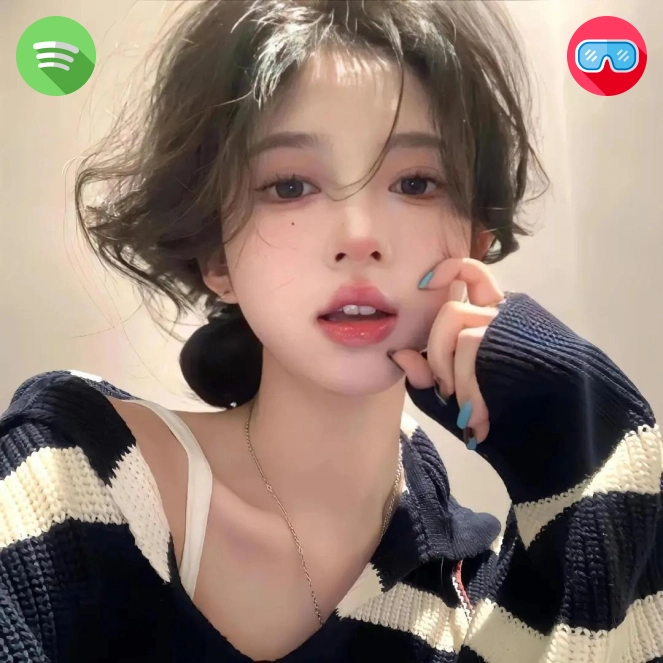Viewport: 663px width, 663px height.
Task: Open the red ski goggles app icon
Action: pos(606,56)
